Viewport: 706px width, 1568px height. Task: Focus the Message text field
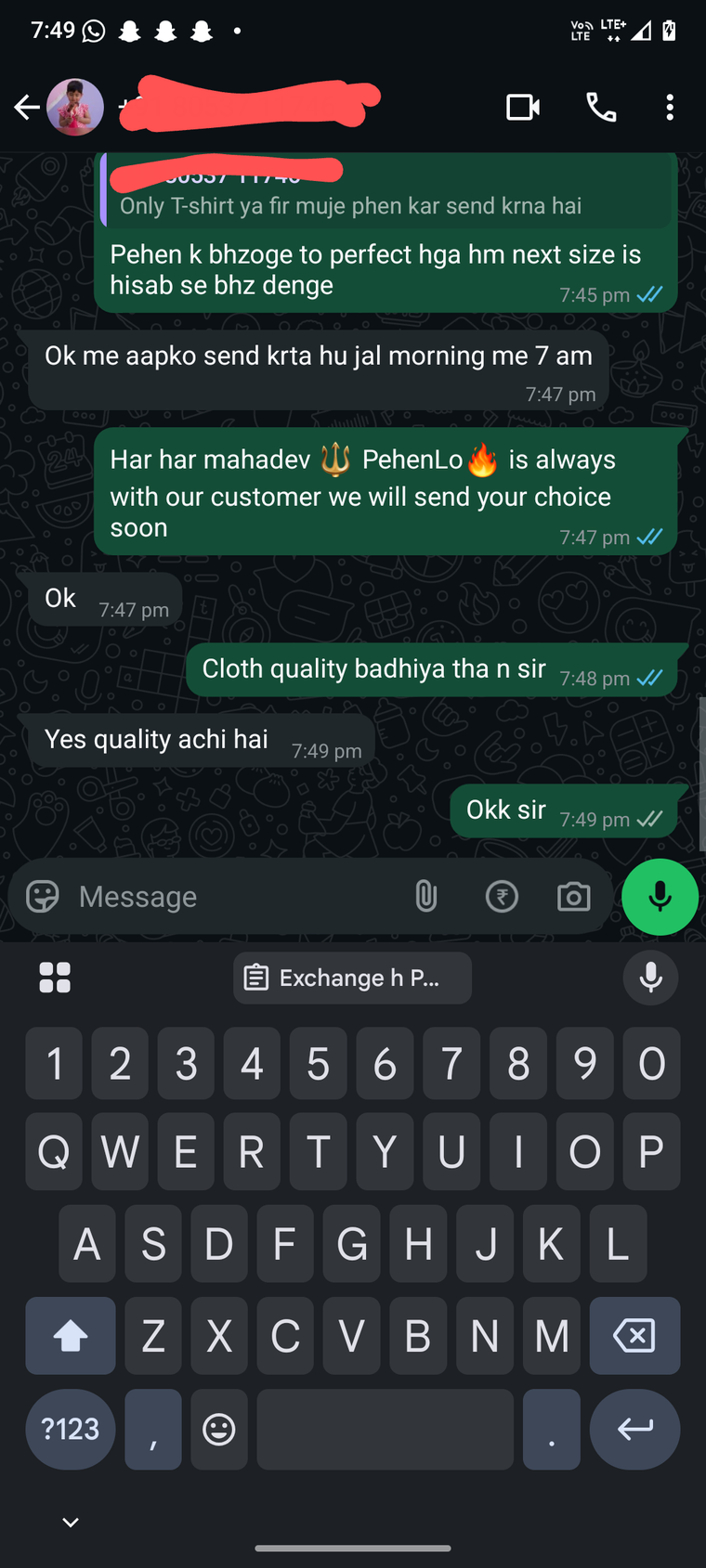[x=232, y=897]
